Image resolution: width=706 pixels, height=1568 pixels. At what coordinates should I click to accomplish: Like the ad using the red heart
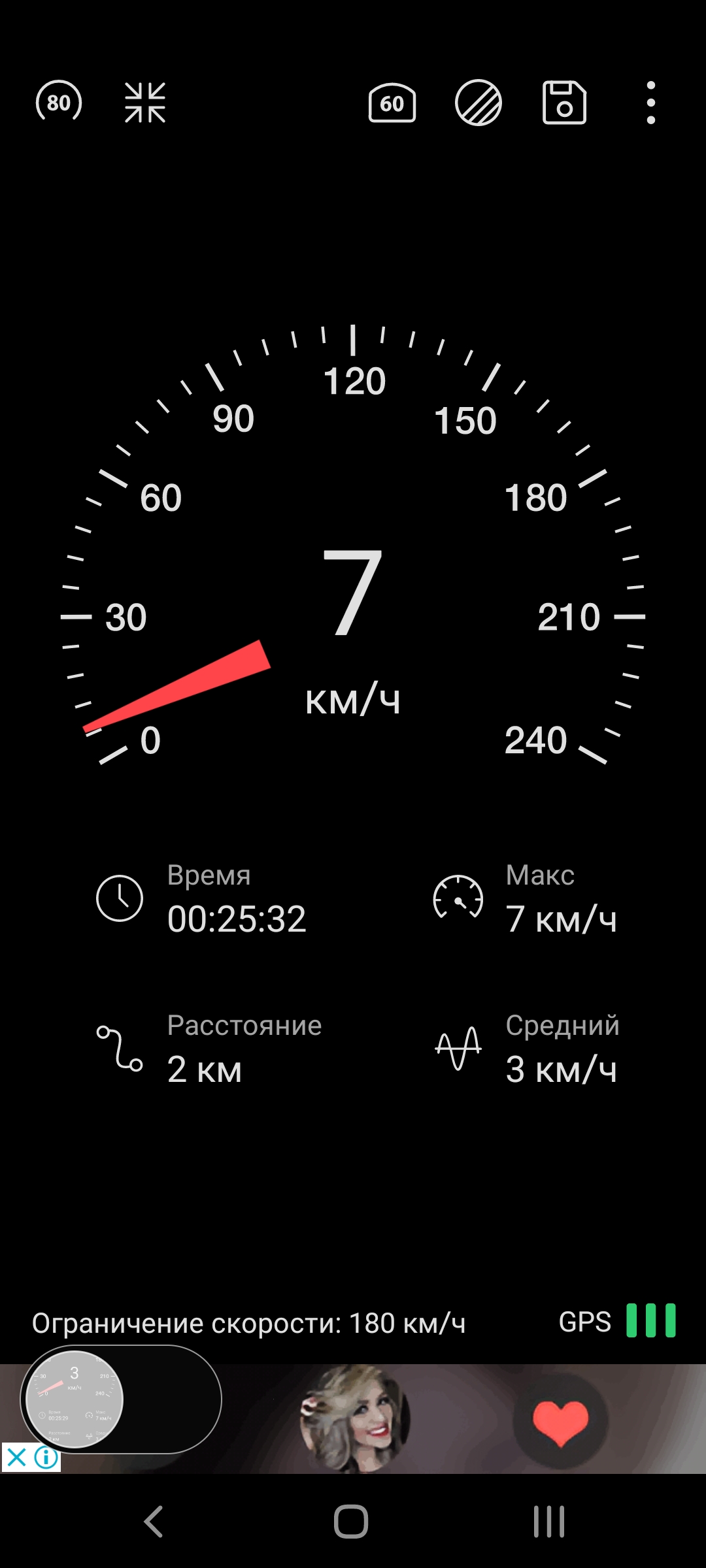tap(560, 1421)
